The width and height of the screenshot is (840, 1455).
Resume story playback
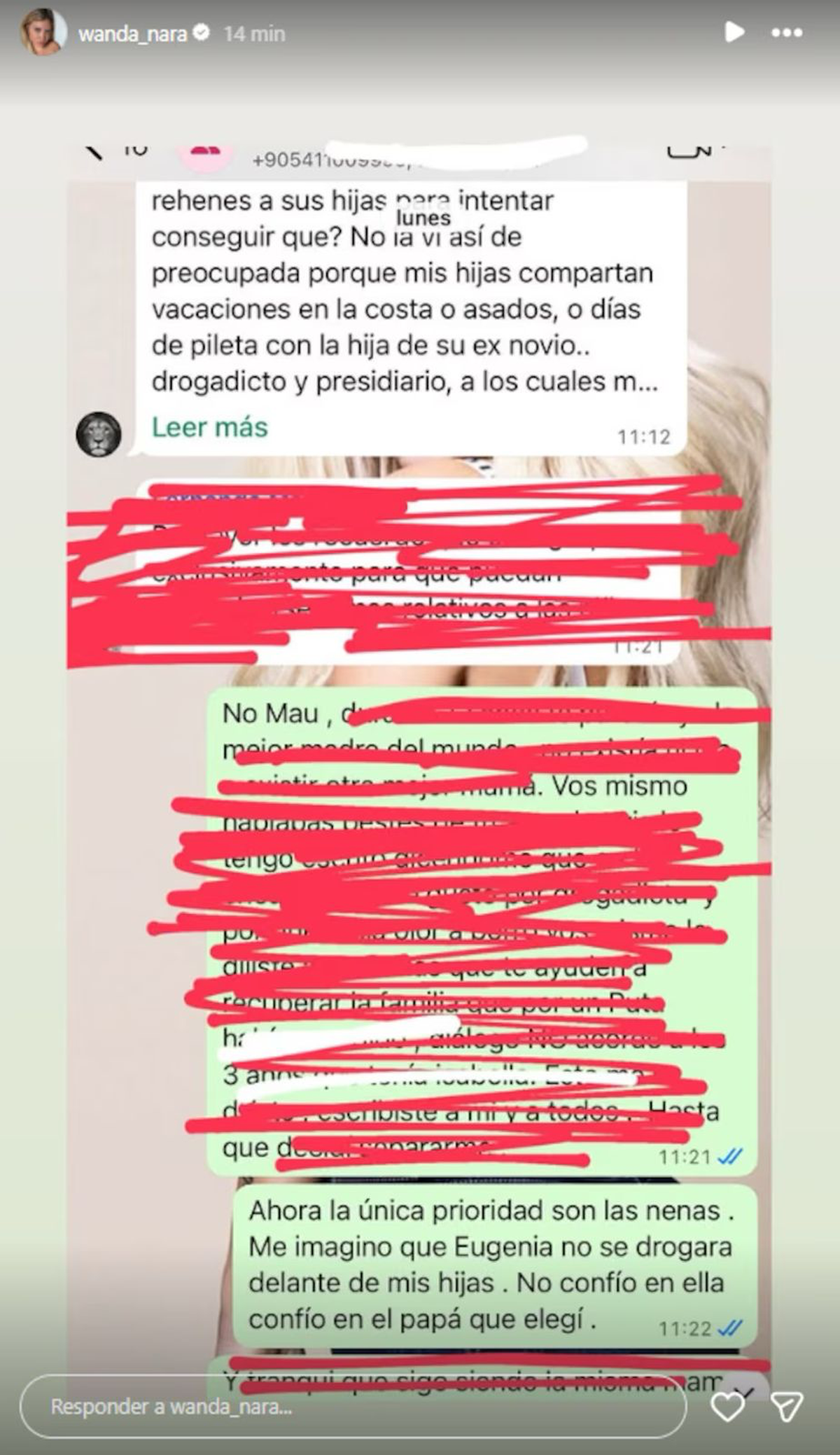click(734, 32)
